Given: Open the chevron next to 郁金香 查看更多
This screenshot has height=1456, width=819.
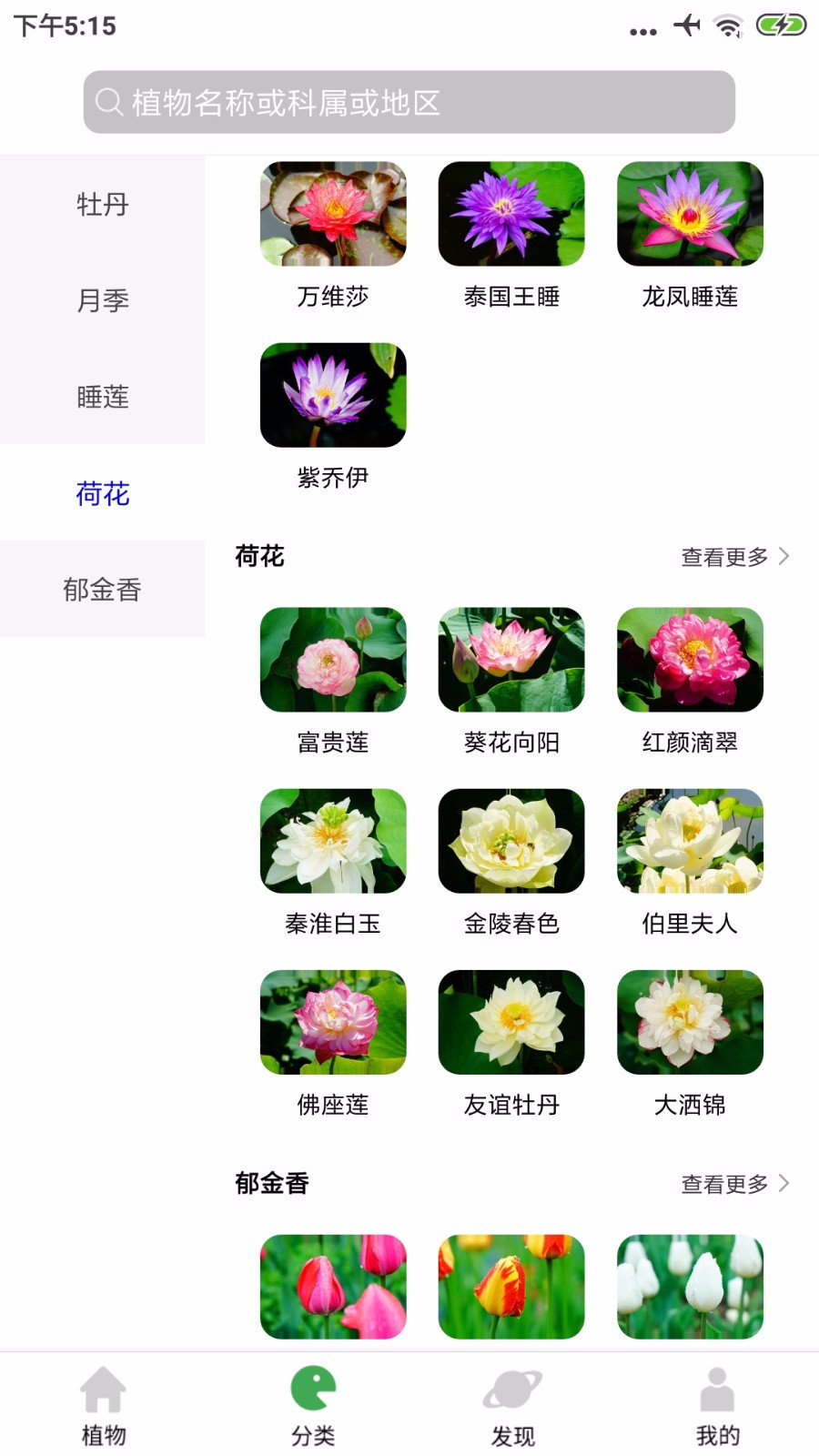Looking at the screenshot, I should (784, 1183).
